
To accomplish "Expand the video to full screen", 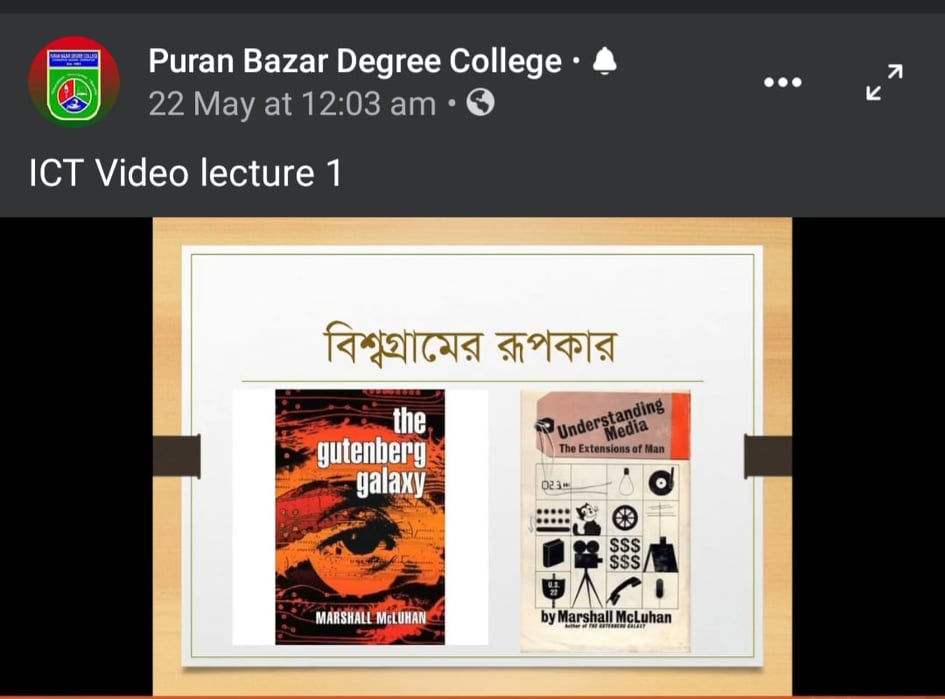I will [x=884, y=82].
